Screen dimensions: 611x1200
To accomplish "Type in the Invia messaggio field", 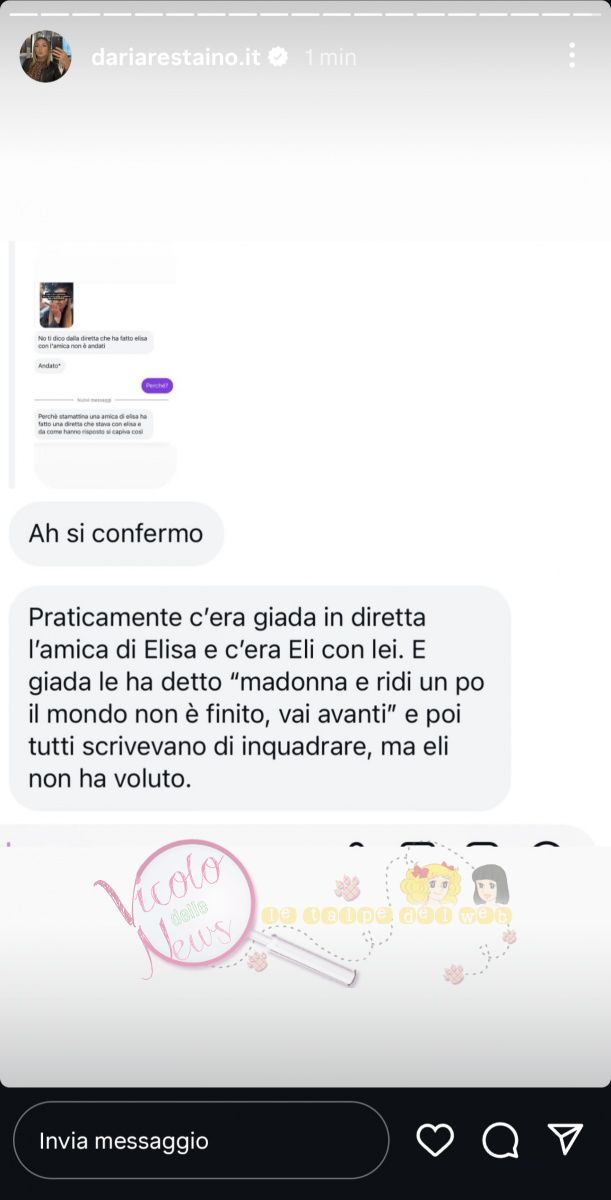I will coord(200,1140).
